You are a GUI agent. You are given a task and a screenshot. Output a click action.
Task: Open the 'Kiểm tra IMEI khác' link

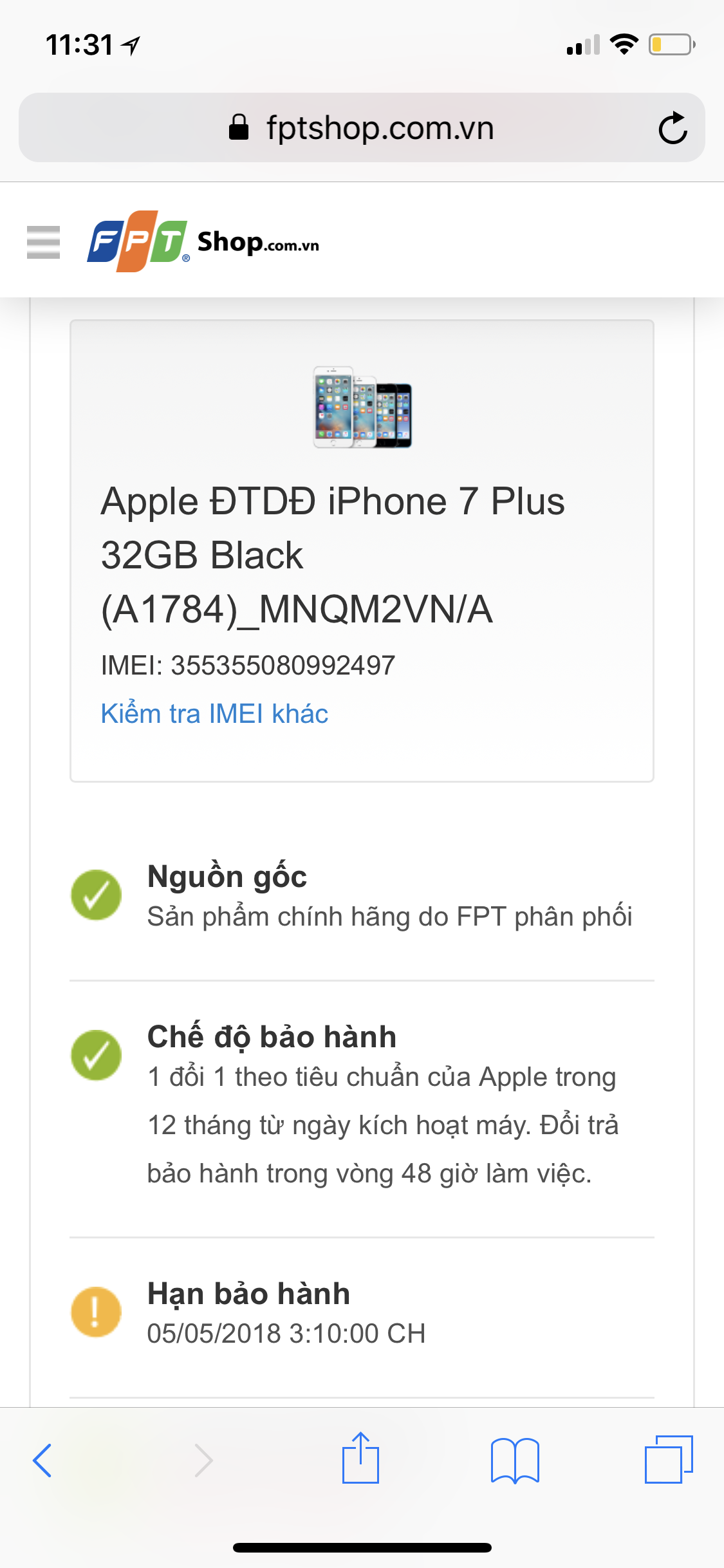coord(214,714)
